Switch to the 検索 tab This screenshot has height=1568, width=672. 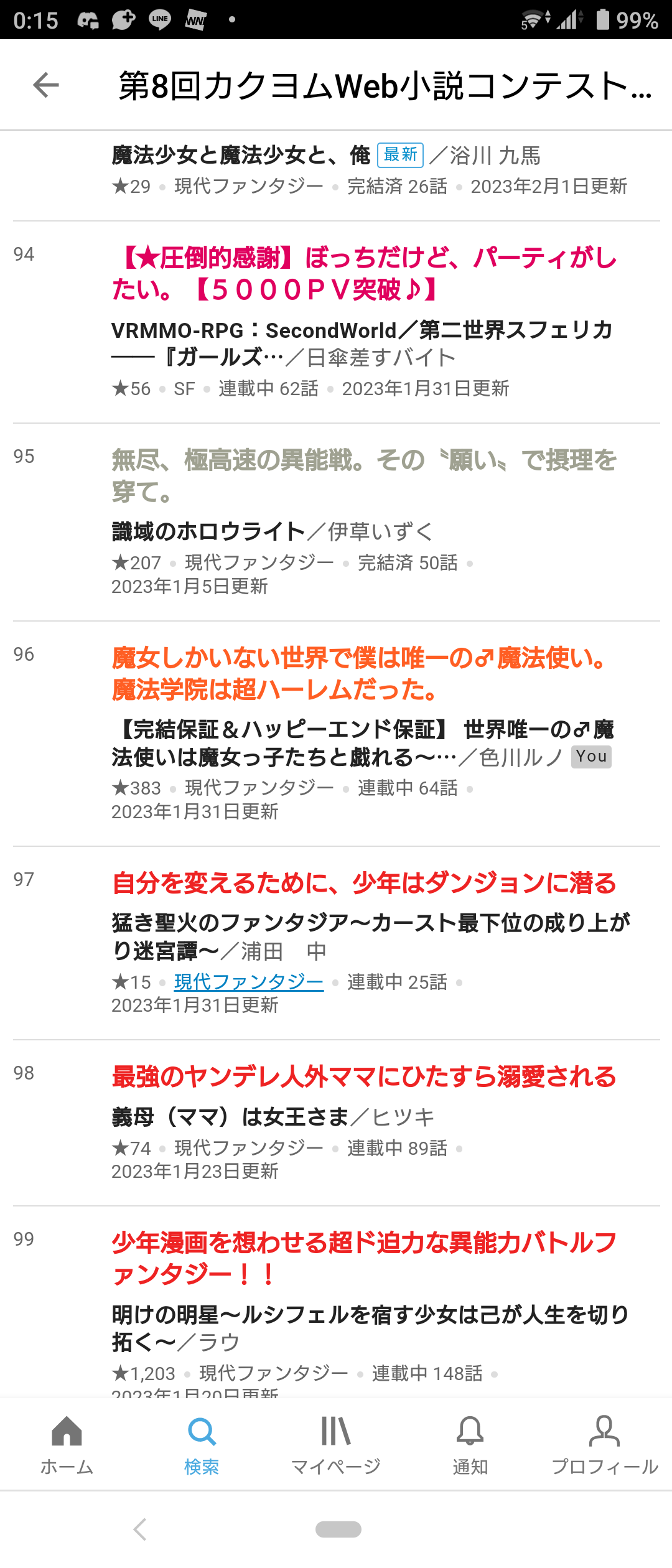coord(202,1445)
